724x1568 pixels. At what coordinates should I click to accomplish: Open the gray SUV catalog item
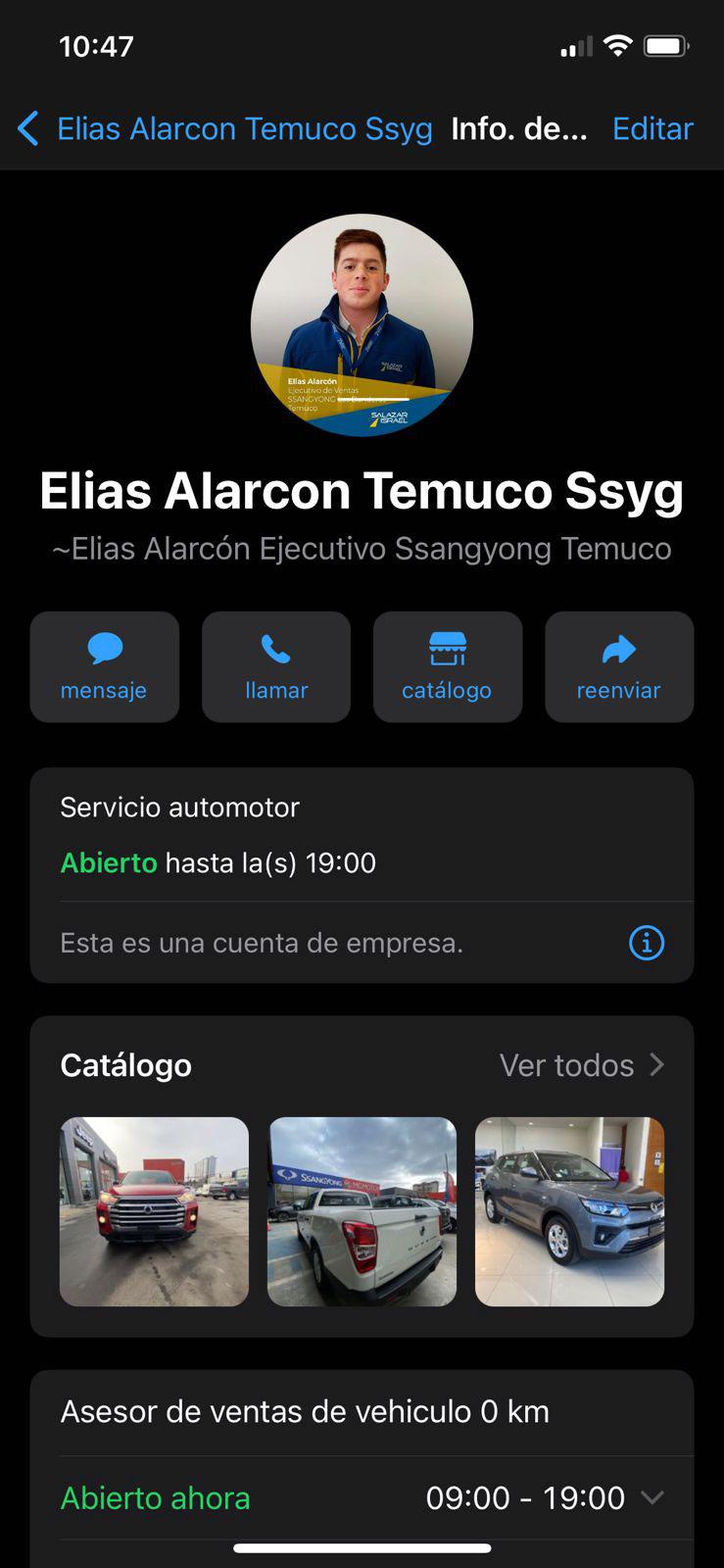coord(569,1211)
